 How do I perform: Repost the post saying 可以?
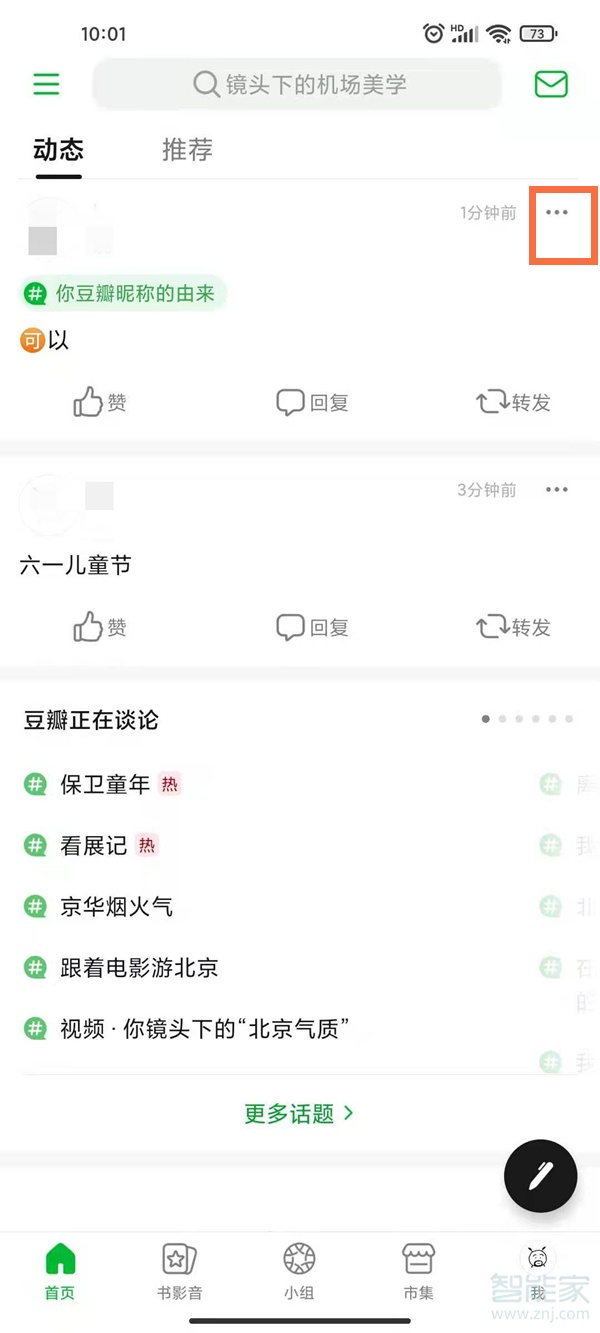(x=514, y=403)
